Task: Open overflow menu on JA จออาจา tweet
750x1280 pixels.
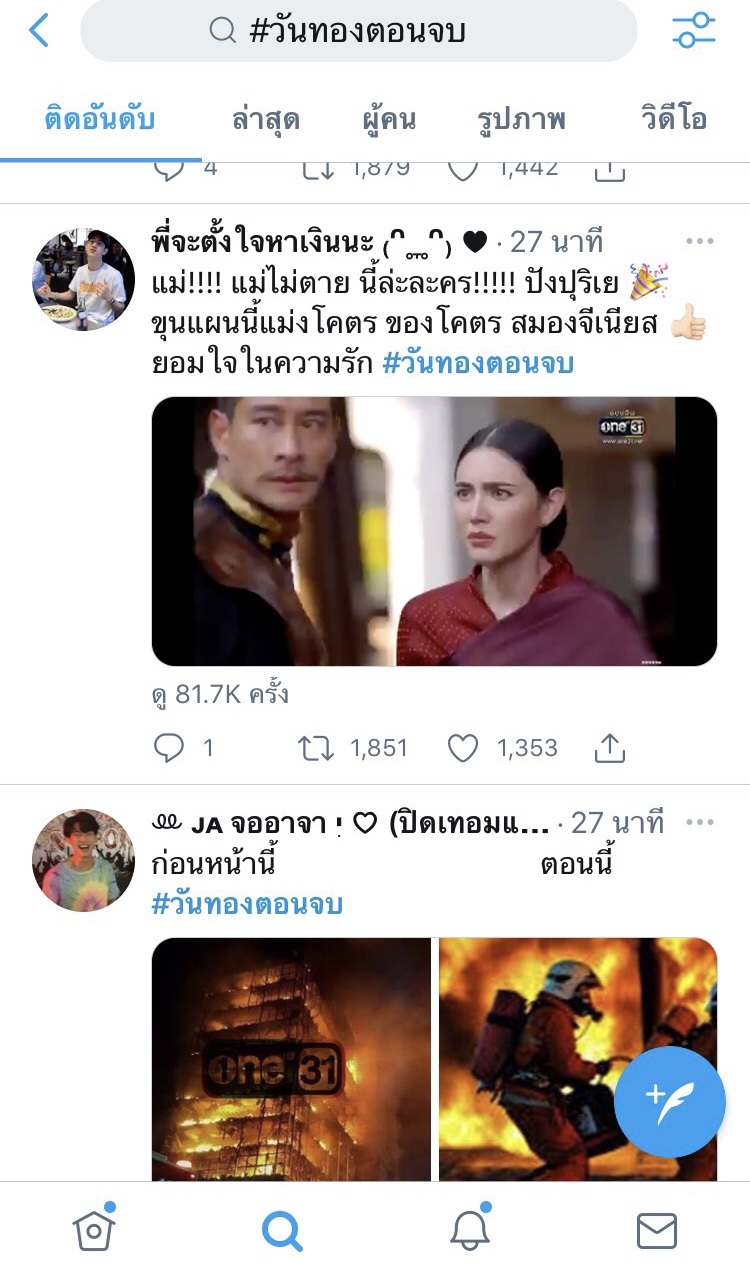Action: pos(700,823)
